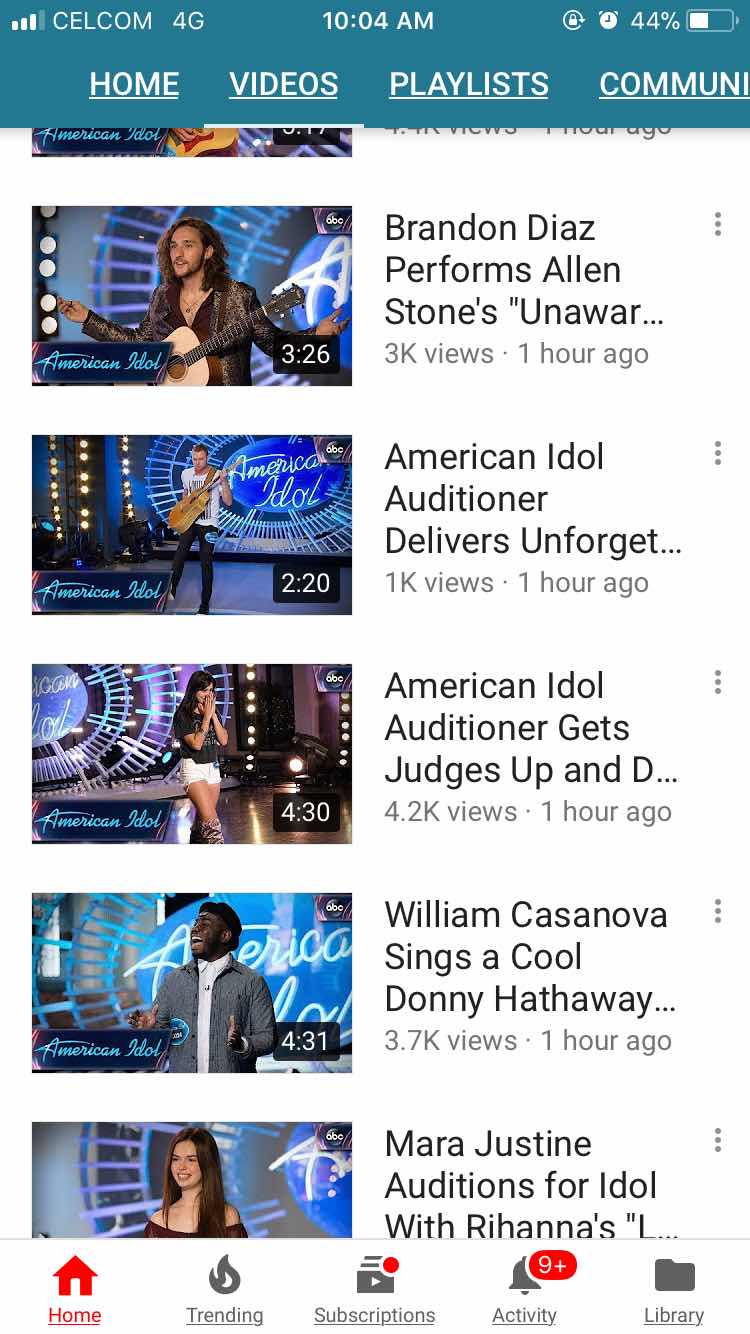The width and height of the screenshot is (750, 1334).
Task: Open options for Auditioner Gets Judges Up video
Action: tap(717, 683)
